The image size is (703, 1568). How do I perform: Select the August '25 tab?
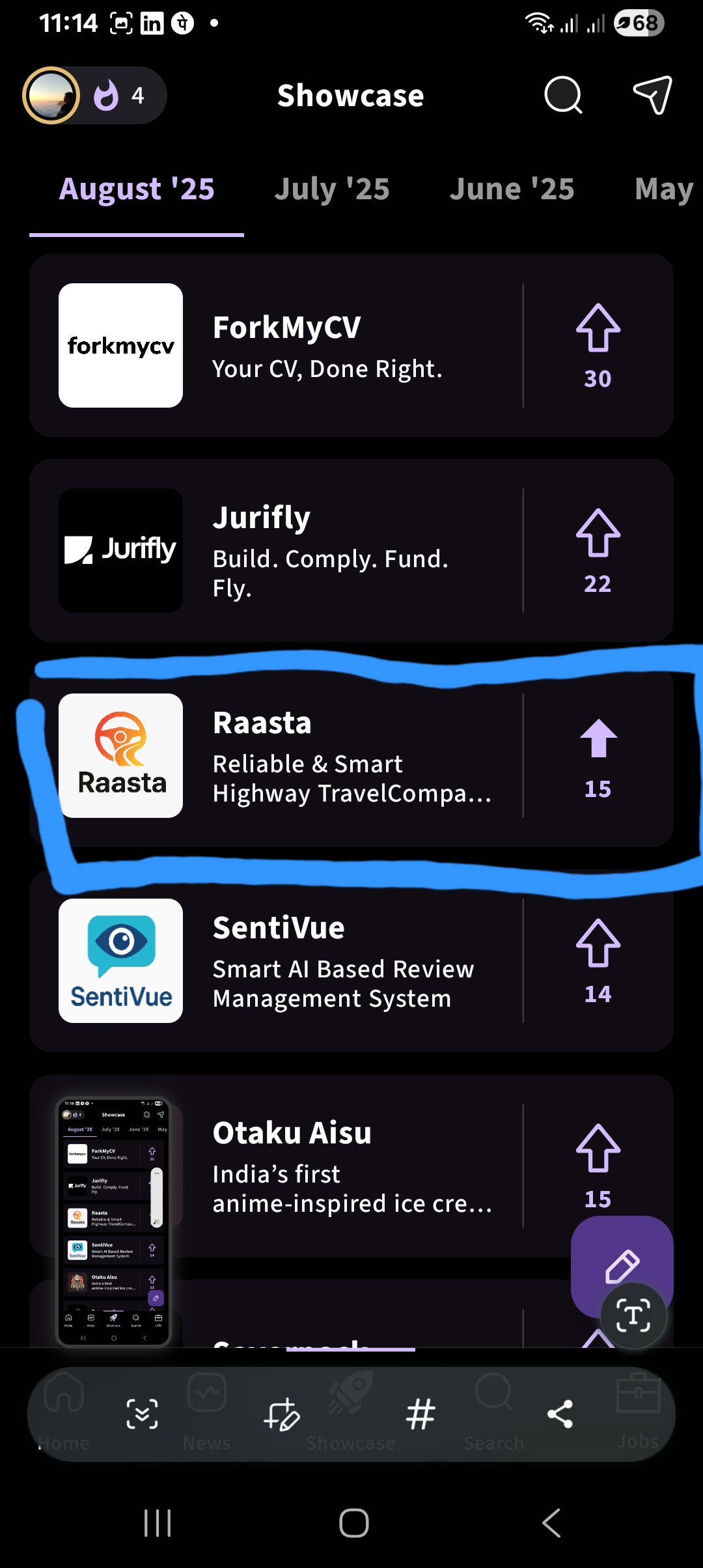click(137, 189)
